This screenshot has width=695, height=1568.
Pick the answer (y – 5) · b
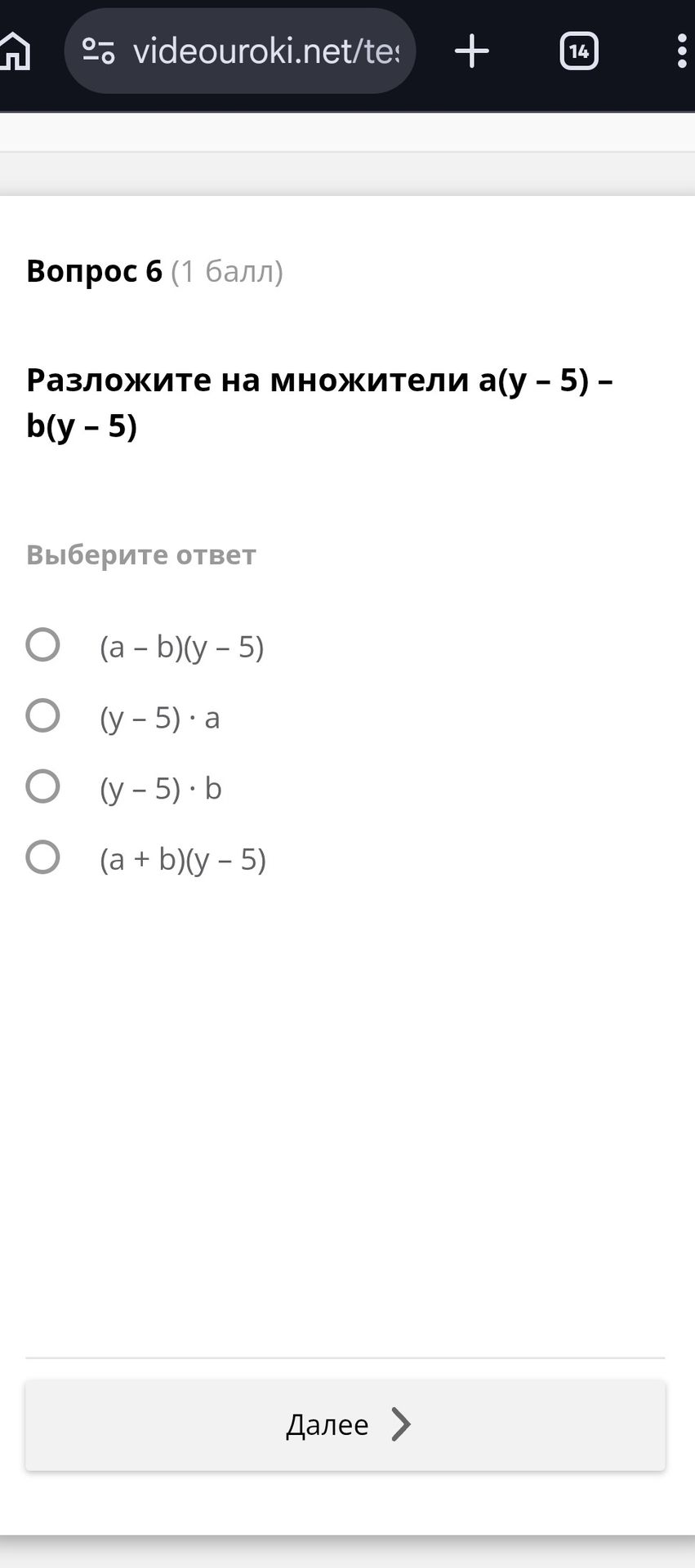click(42, 786)
